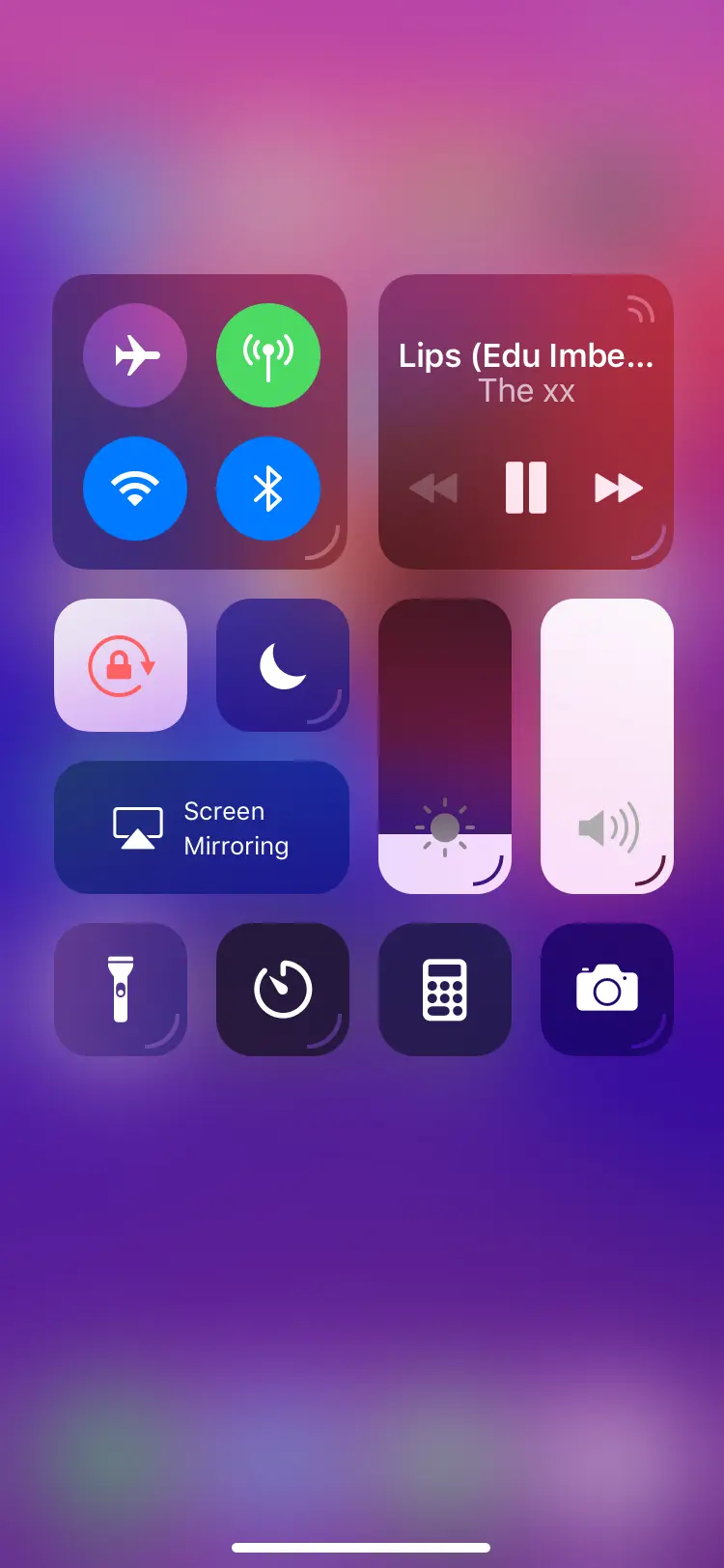
Task: Disable Wi-Fi
Action: coord(135,489)
